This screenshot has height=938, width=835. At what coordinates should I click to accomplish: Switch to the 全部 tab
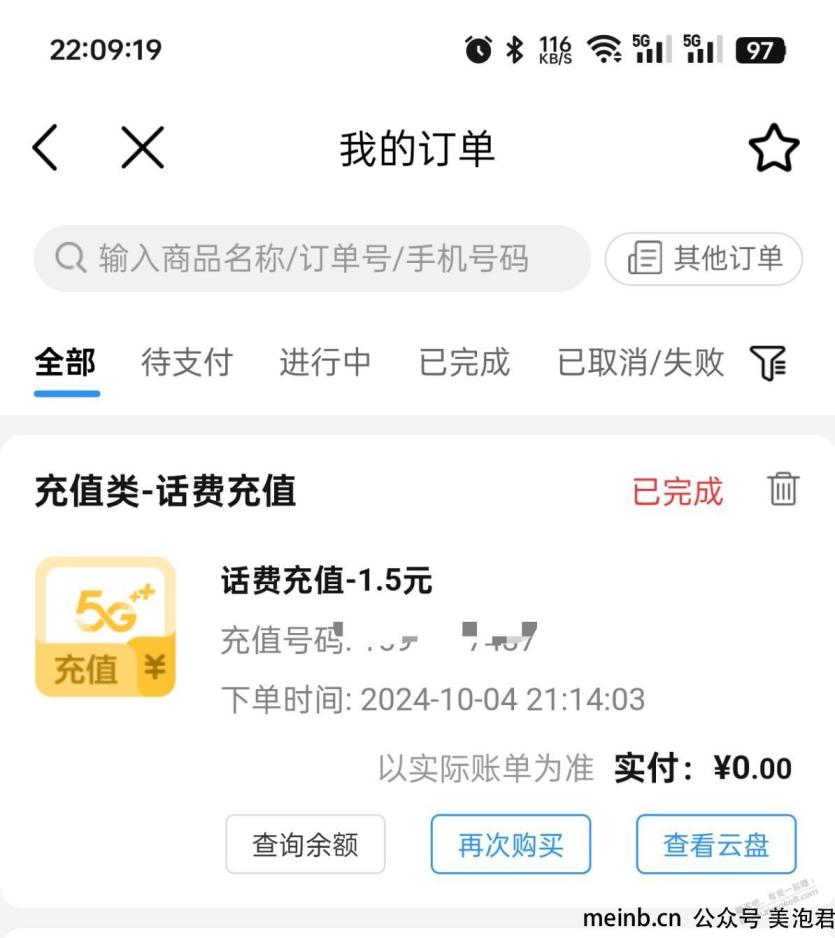tap(66, 362)
